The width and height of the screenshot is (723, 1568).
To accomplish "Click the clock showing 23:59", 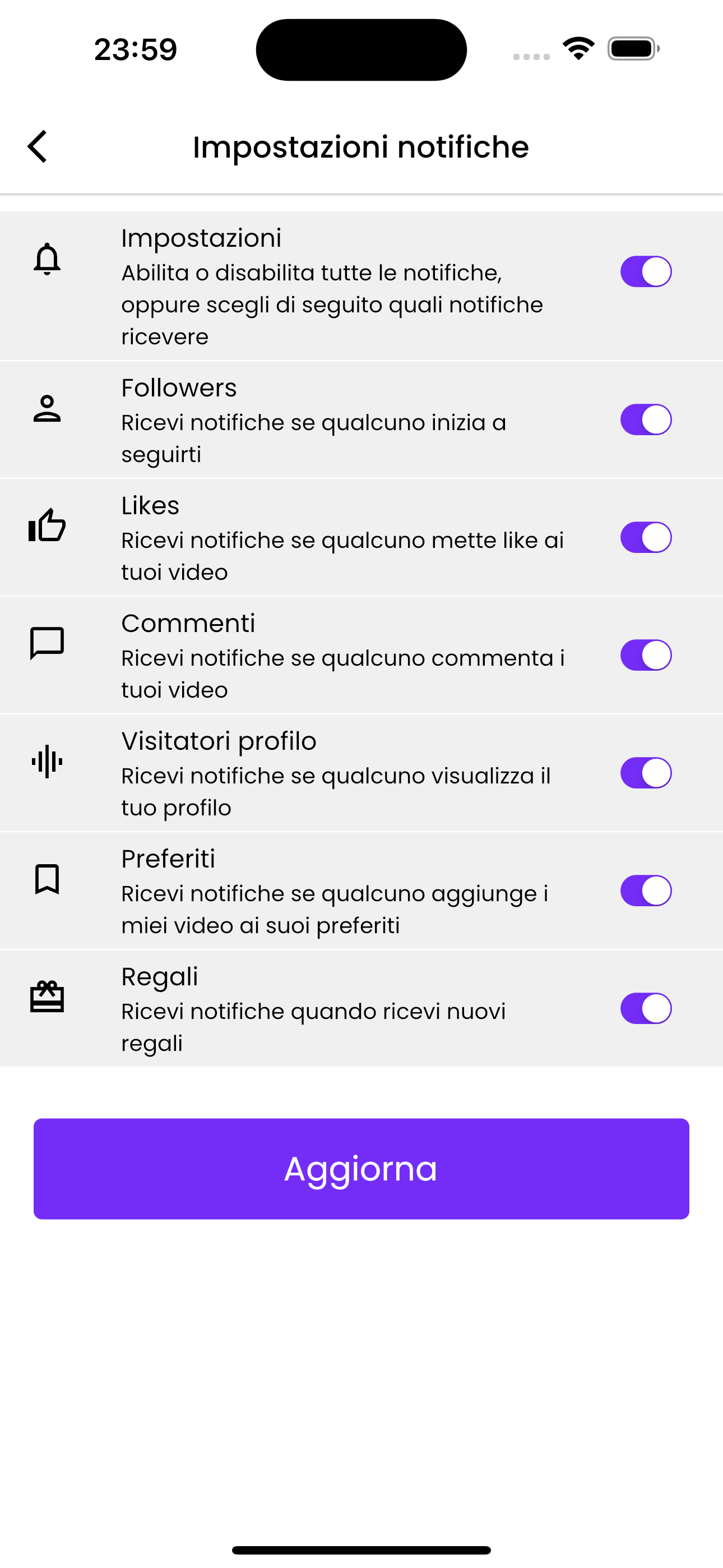I will click(x=135, y=50).
